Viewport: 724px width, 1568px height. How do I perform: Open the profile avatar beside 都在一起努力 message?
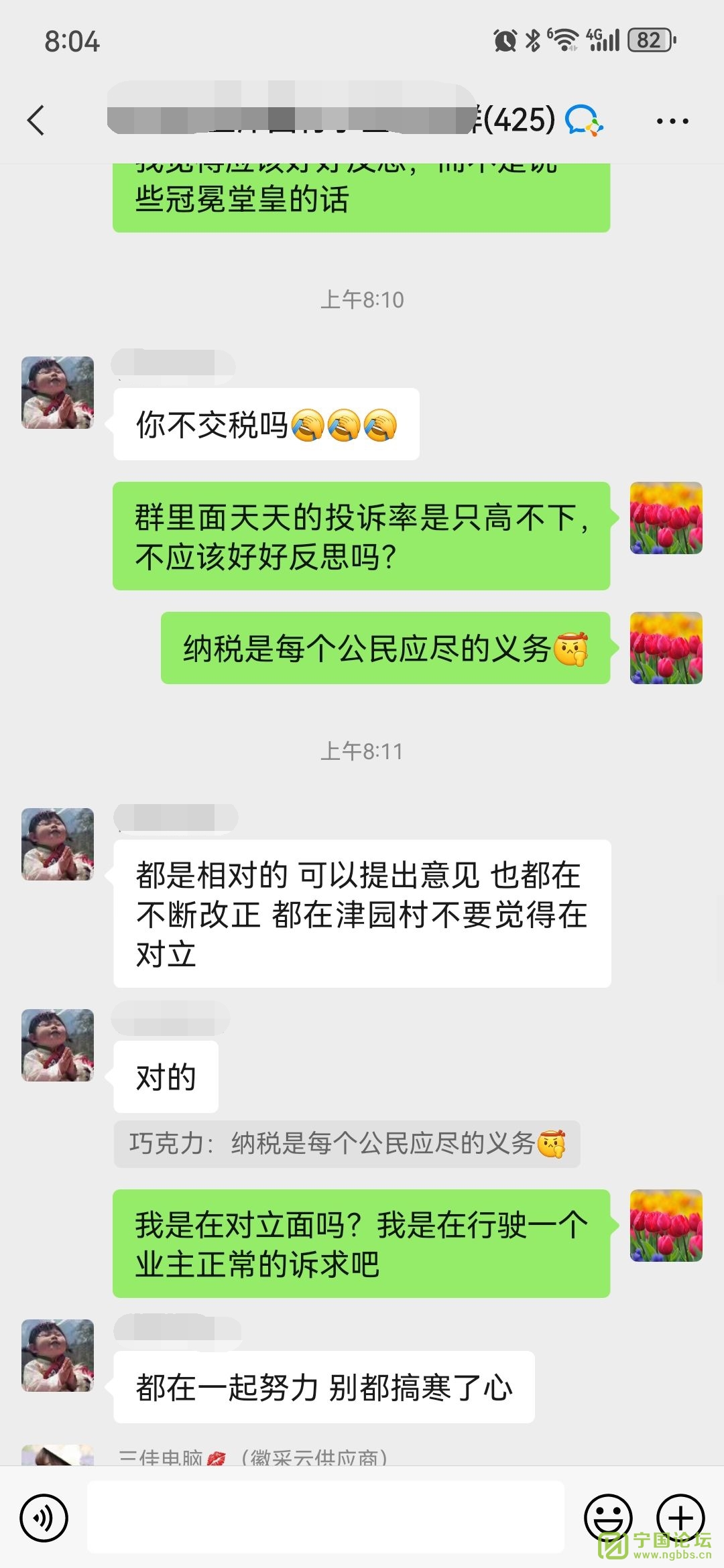(58, 1356)
